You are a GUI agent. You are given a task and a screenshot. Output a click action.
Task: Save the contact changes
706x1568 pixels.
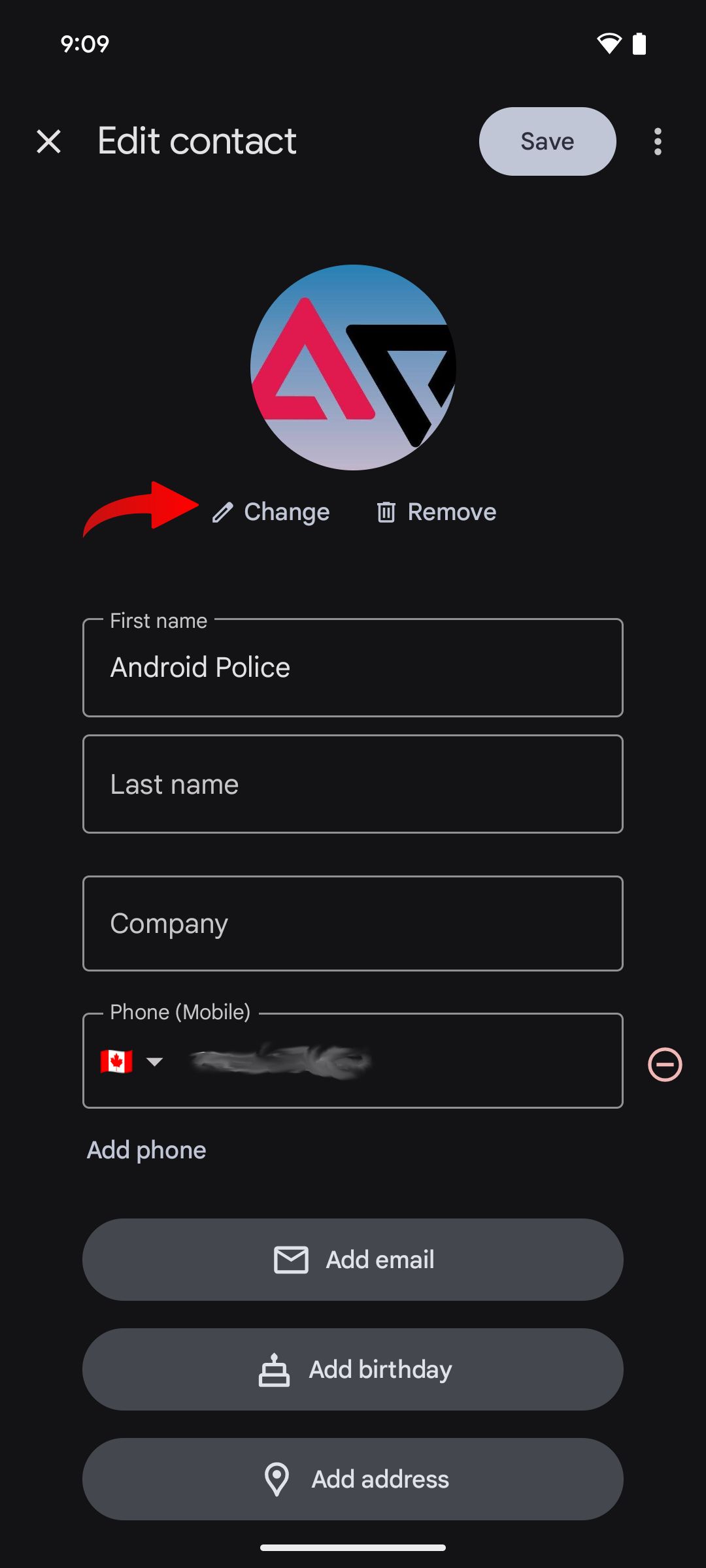click(546, 141)
